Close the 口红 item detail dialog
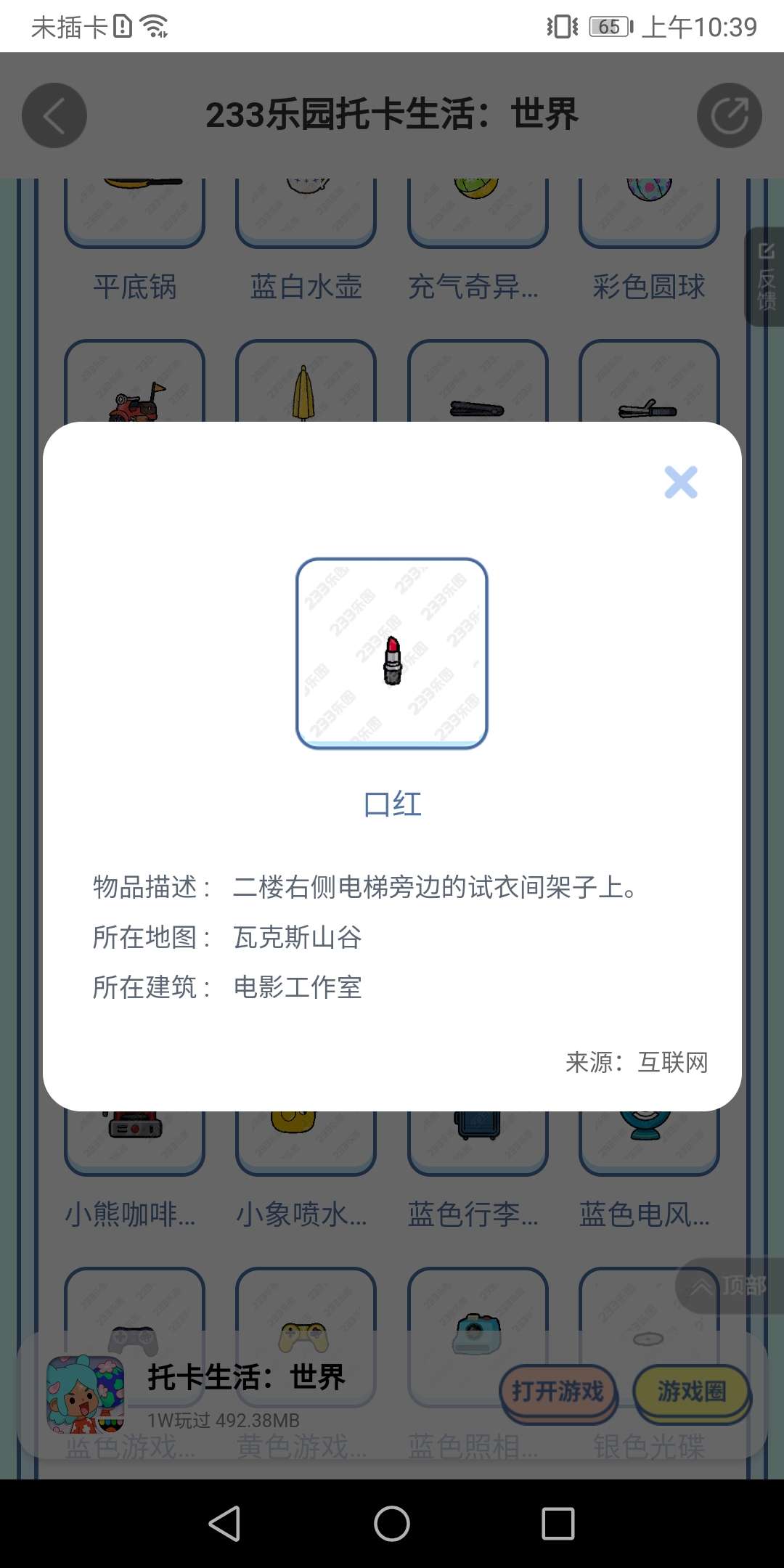Image resolution: width=784 pixels, height=1568 pixels. [x=681, y=482]
